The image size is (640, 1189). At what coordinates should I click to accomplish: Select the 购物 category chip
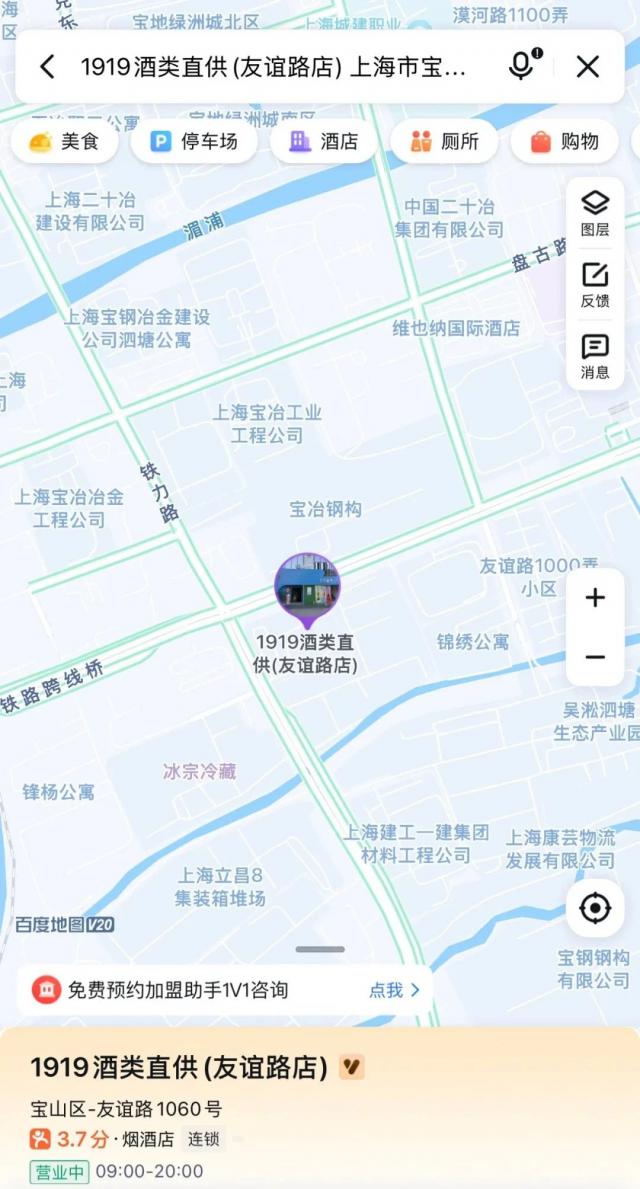click(x=565, y=142)
